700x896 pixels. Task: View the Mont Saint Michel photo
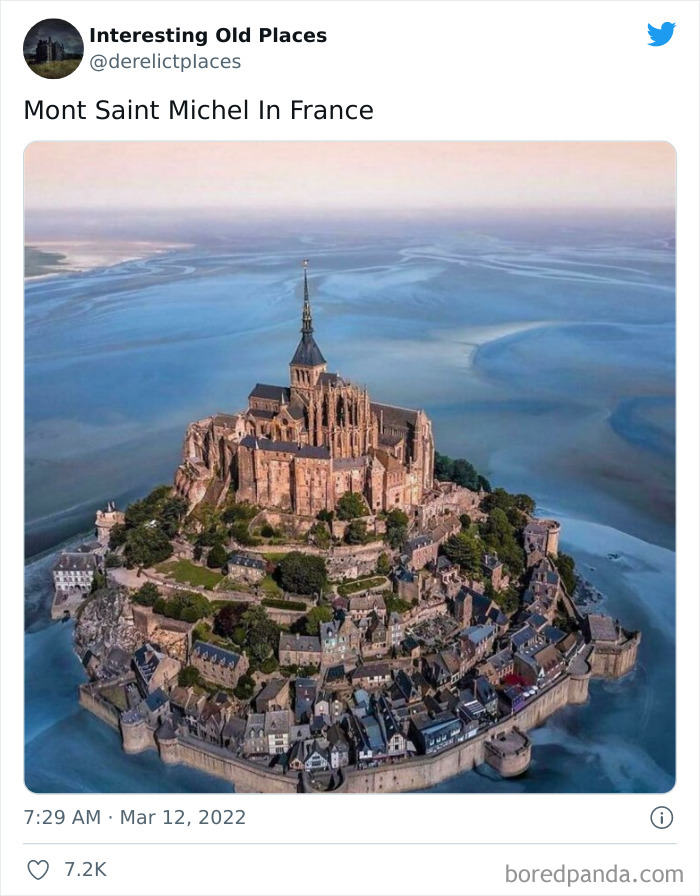tap(350, 466)
